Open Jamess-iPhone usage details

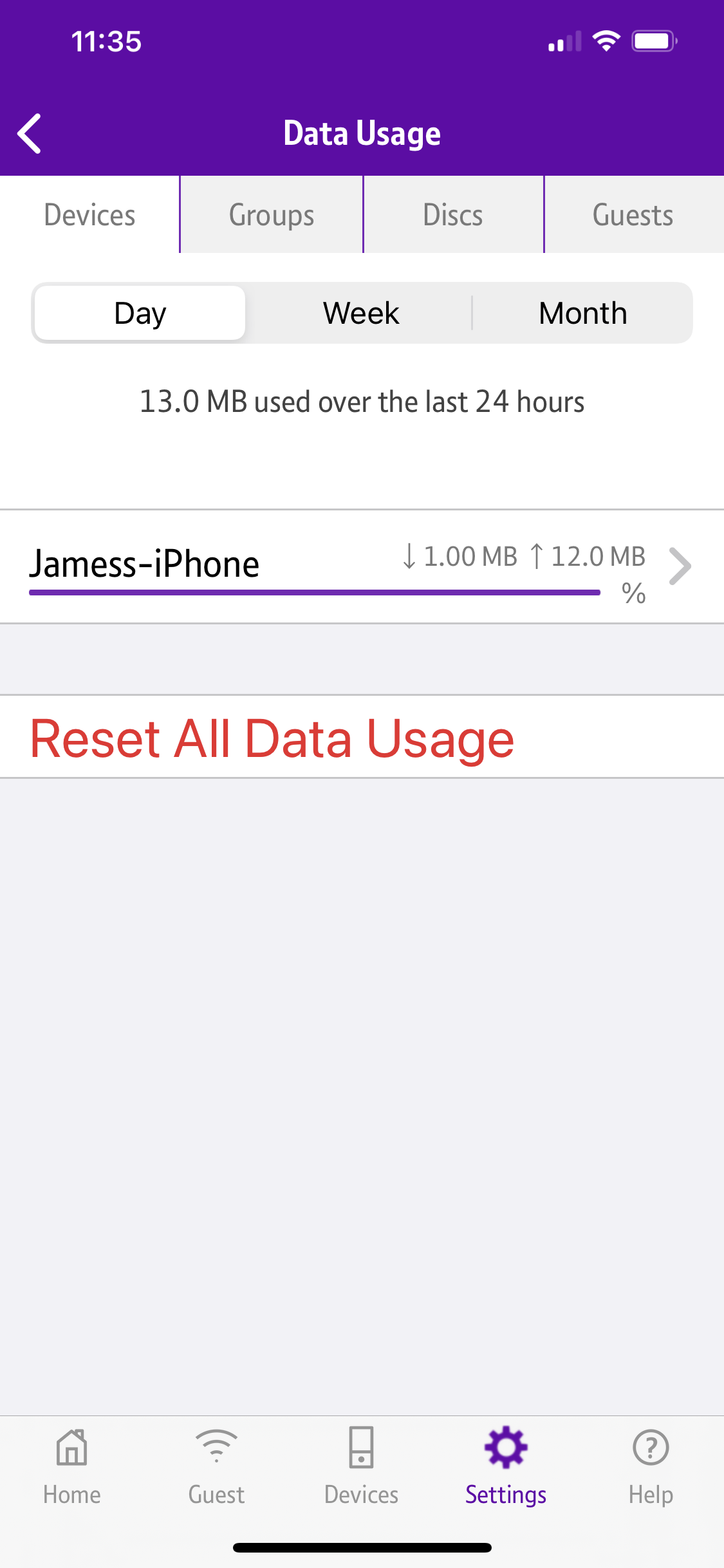360,566
